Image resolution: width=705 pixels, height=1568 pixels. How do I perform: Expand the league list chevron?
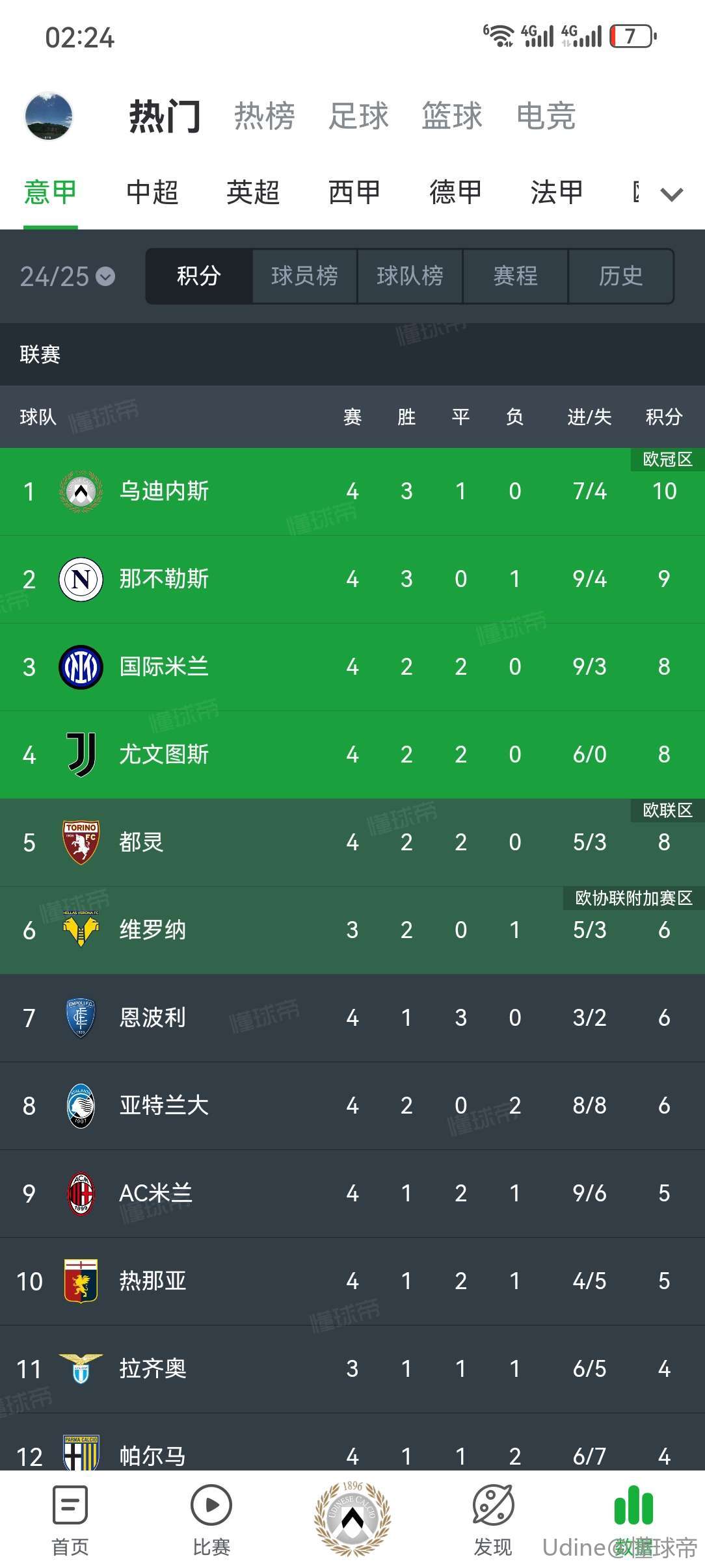[x=671, y=194]
